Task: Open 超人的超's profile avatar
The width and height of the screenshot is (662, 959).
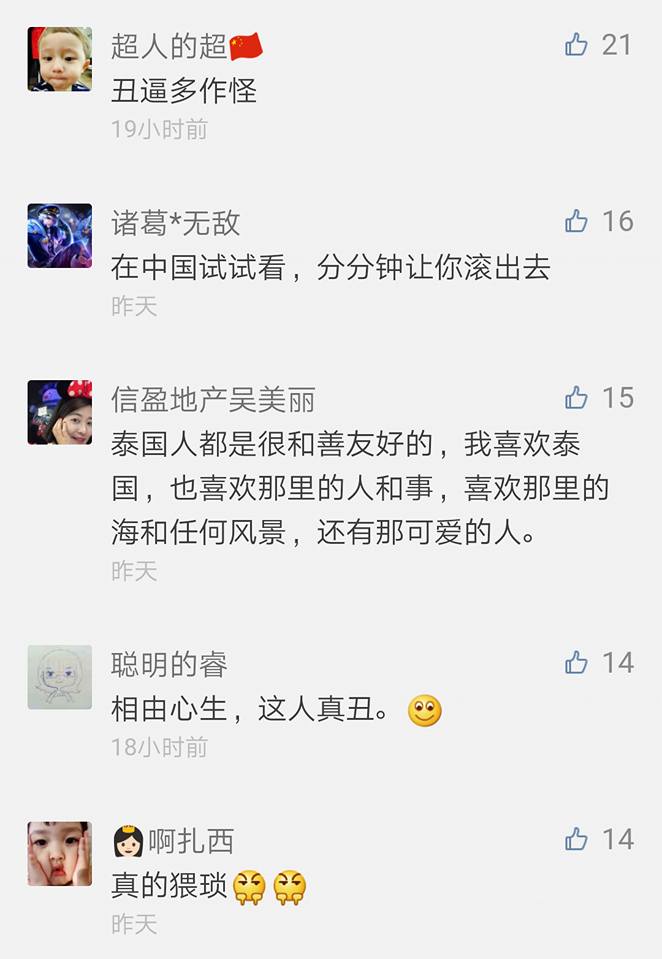Action: pyautogui.click(x=60, y=59)
